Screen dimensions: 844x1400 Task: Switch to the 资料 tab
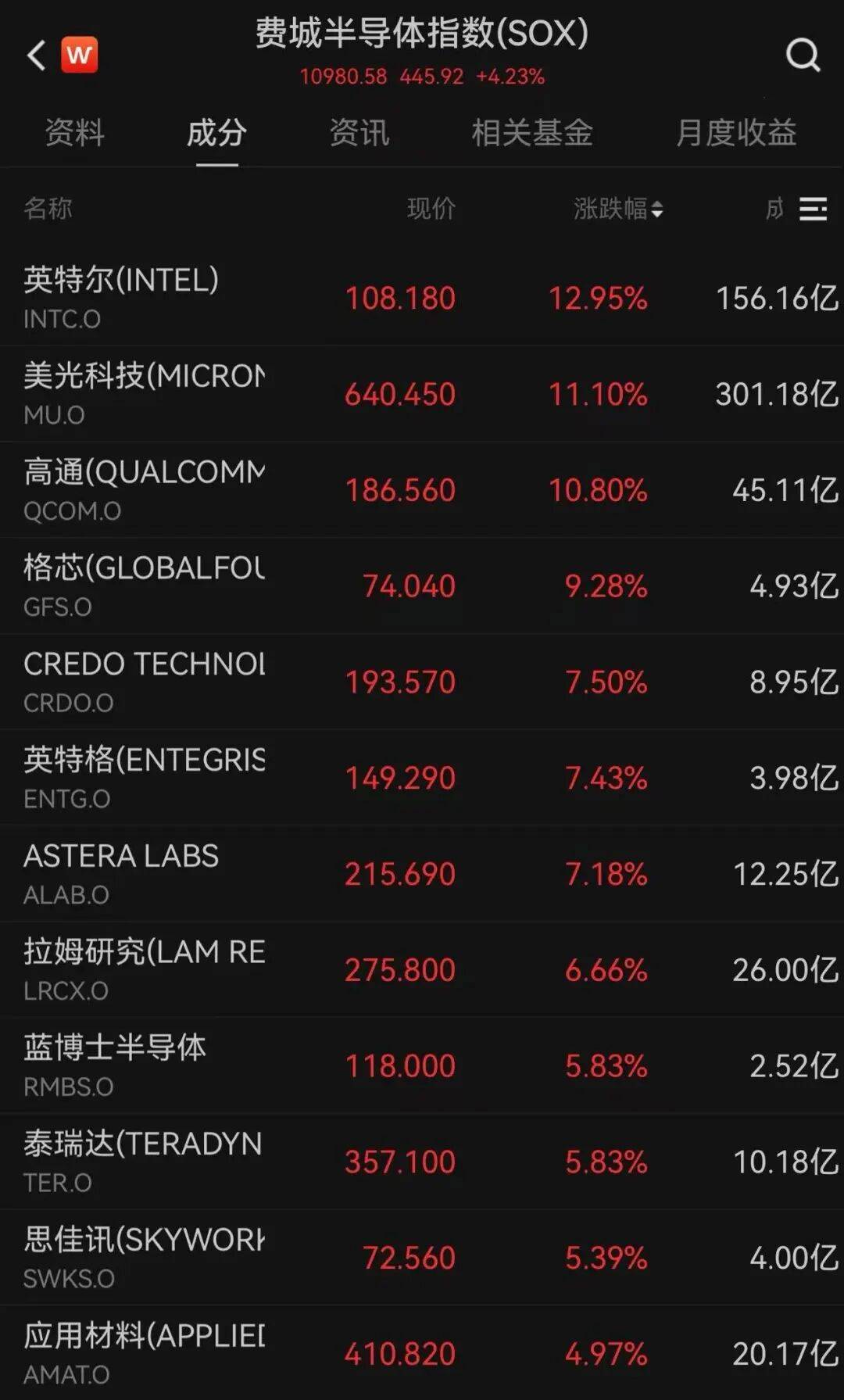click(75, 132)
